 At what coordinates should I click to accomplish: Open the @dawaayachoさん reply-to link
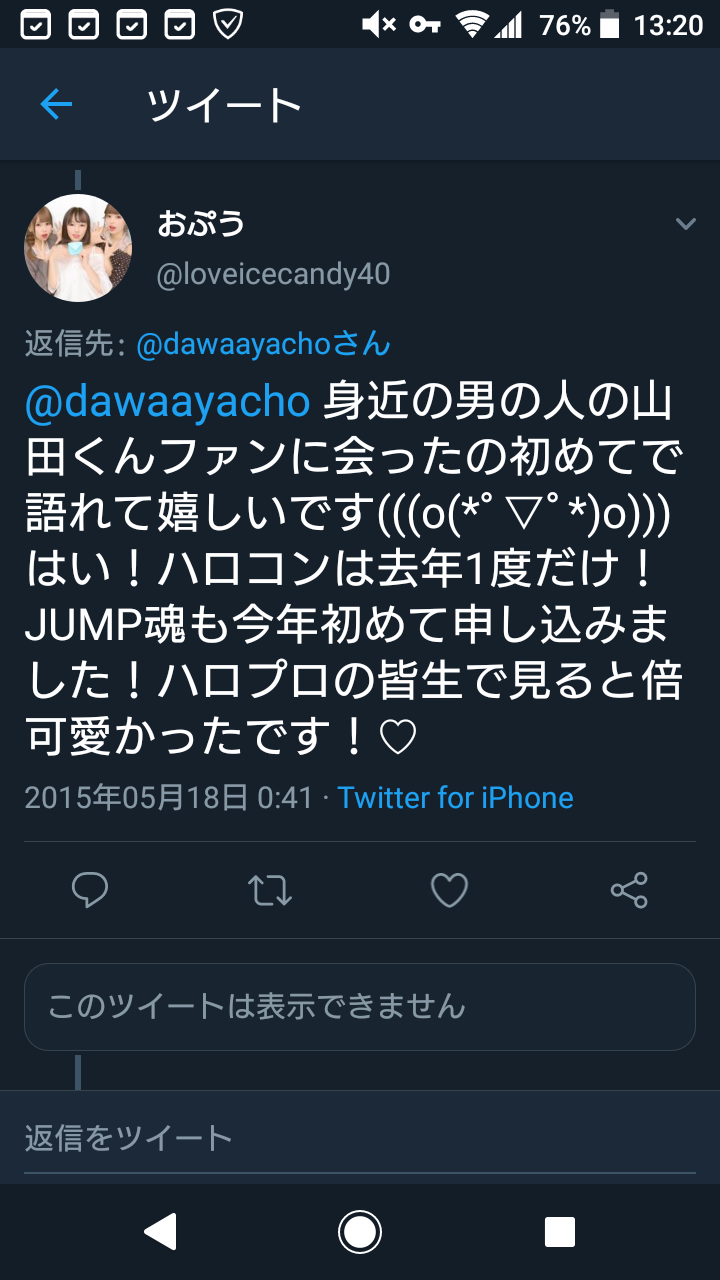262,344
